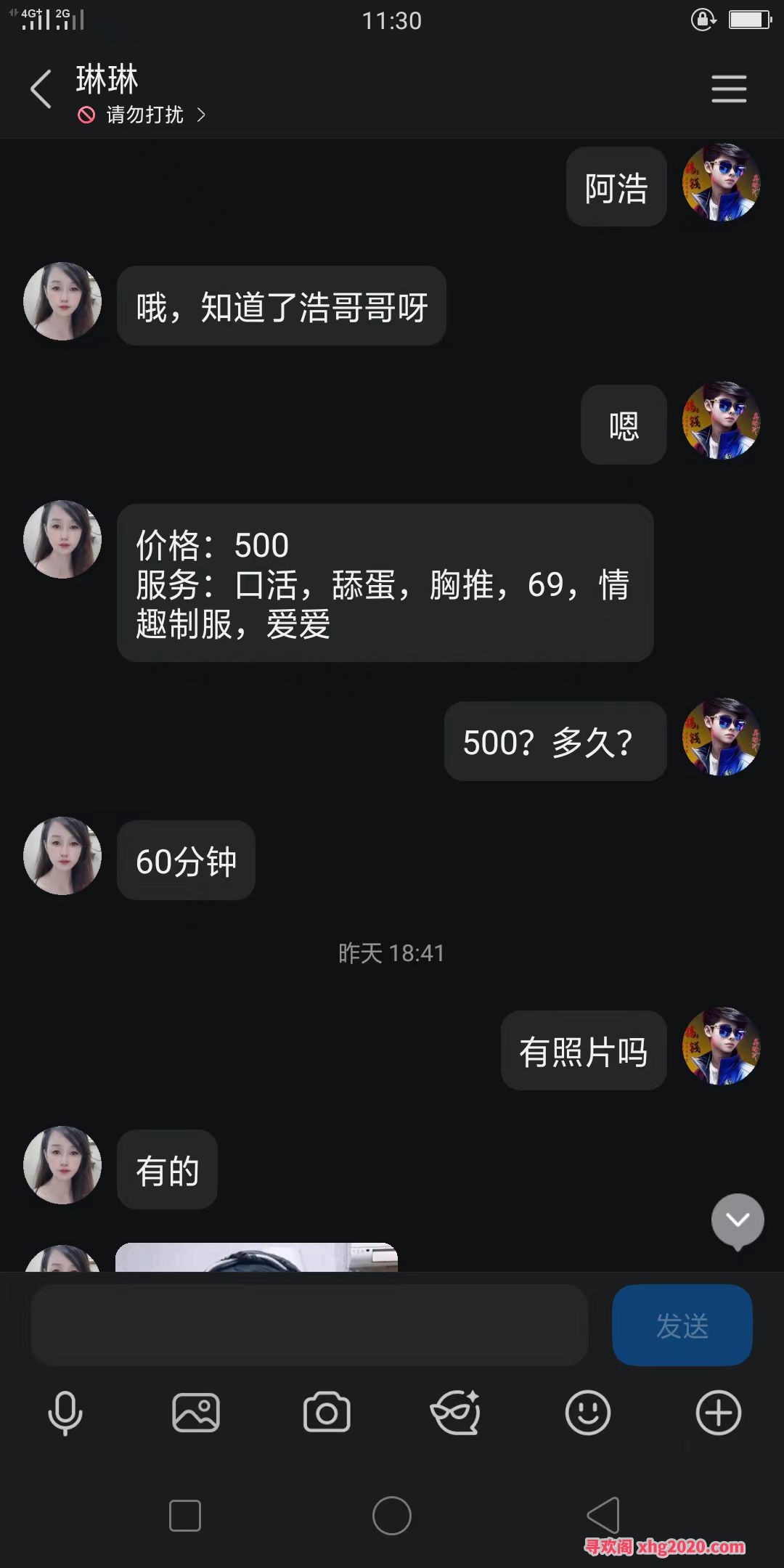Open the recent apps view
Viewport: 784px width, 1568px height.
[185, 1516]
